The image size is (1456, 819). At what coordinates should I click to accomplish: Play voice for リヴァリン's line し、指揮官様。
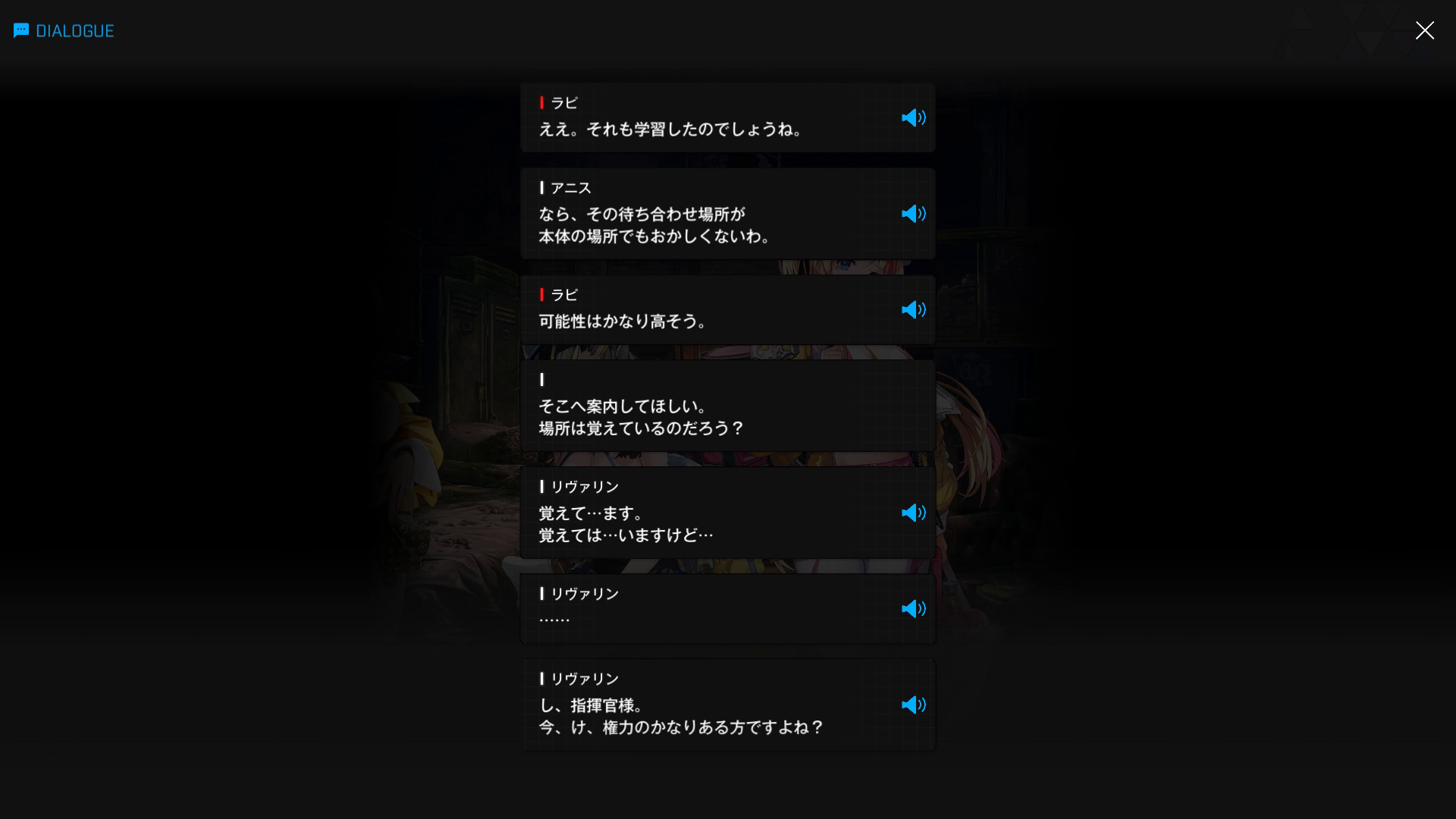(913, 705)
